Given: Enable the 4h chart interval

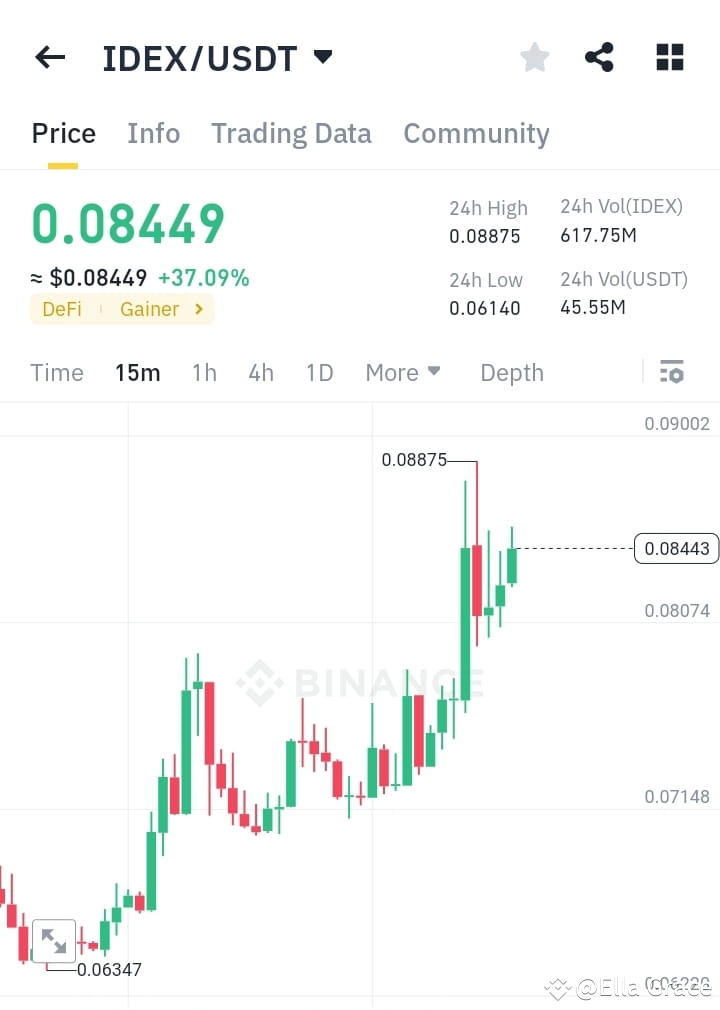Looking at the screenshot, I should tap(260, 372).
